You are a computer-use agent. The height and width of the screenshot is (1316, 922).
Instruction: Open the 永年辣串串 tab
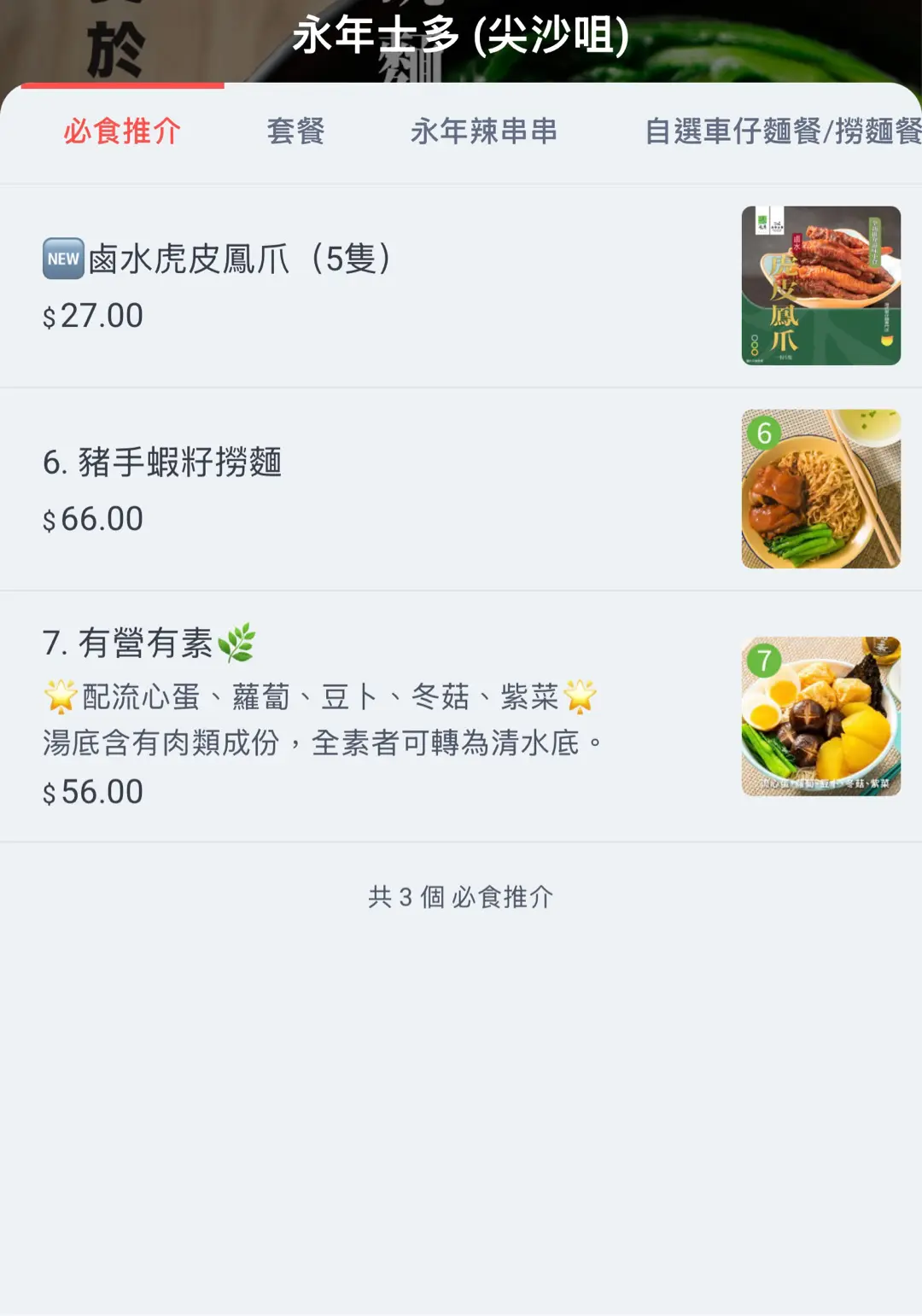pyautogui.click(x=483, y=131)
